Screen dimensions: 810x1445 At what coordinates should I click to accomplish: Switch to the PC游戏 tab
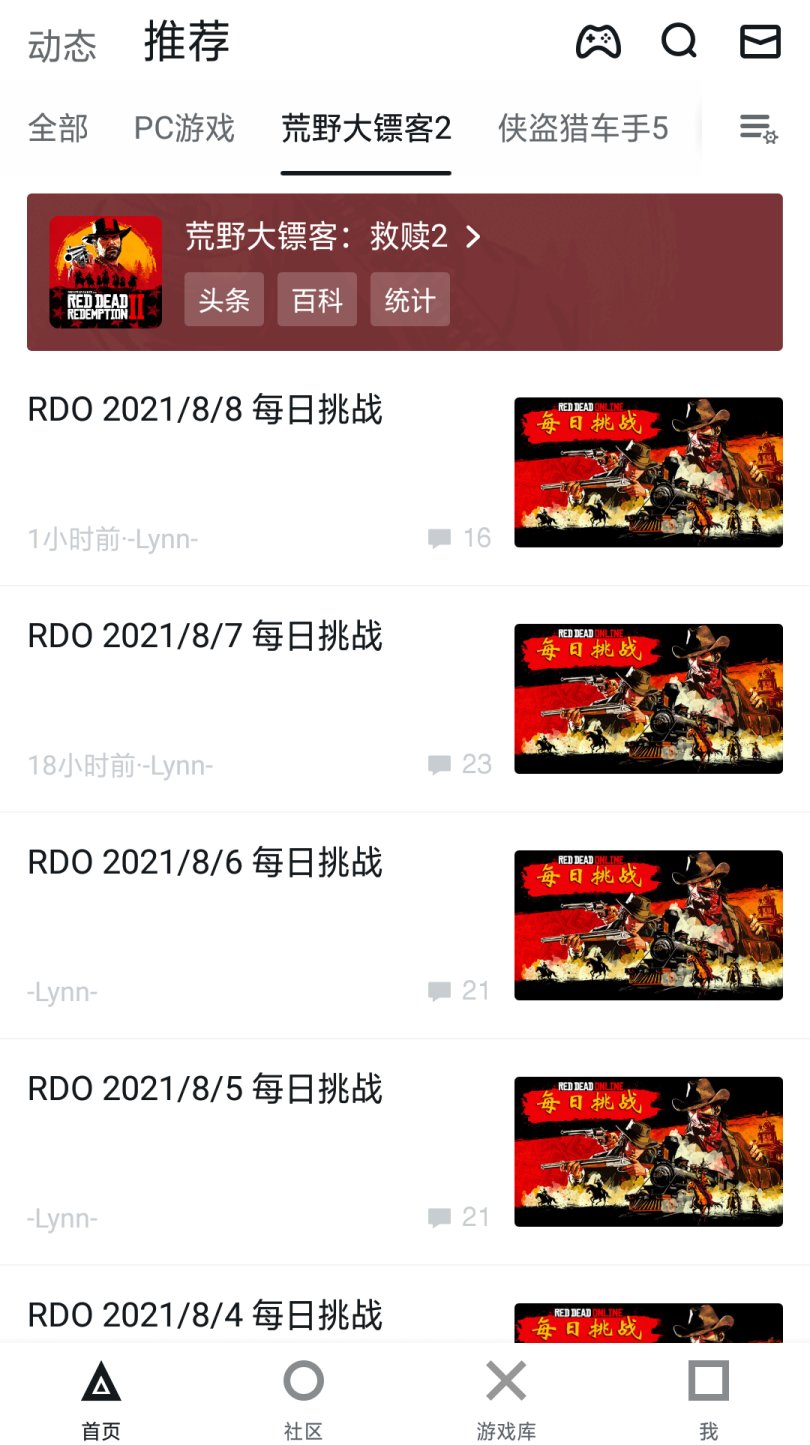[x=184, y=128]
